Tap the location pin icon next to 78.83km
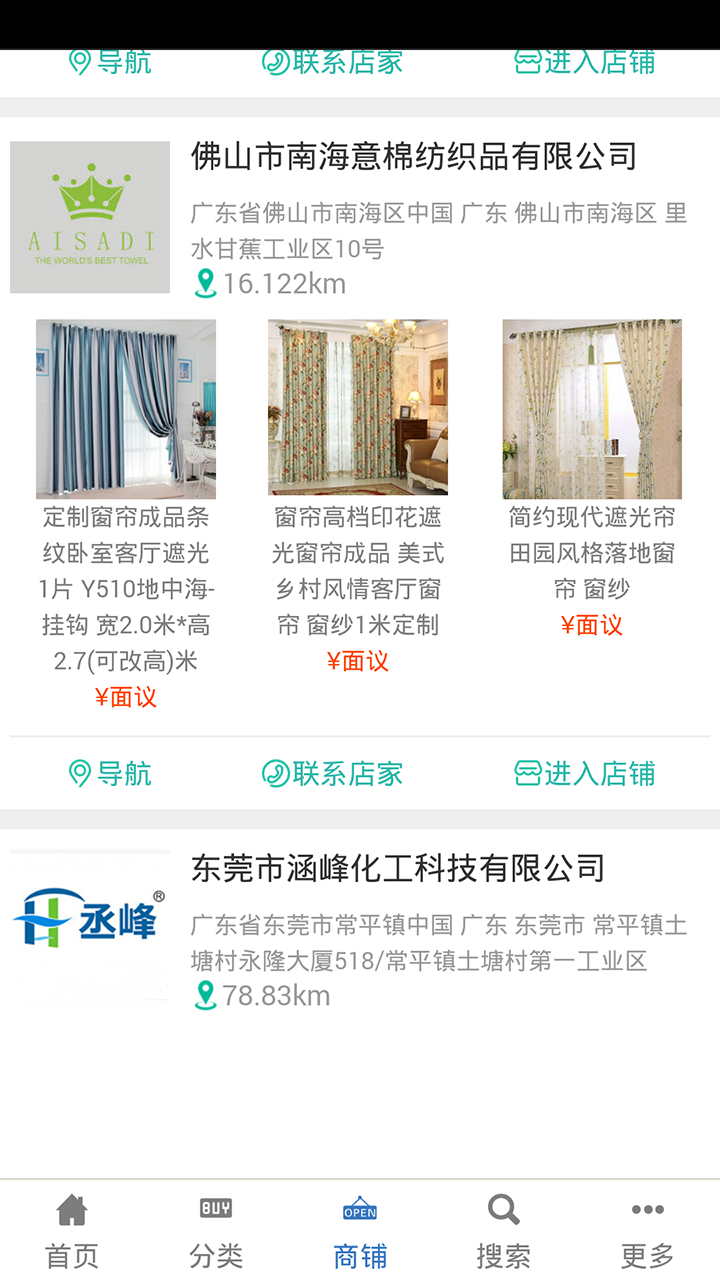Screen dimensions: 720x1280 coord(207,996)
